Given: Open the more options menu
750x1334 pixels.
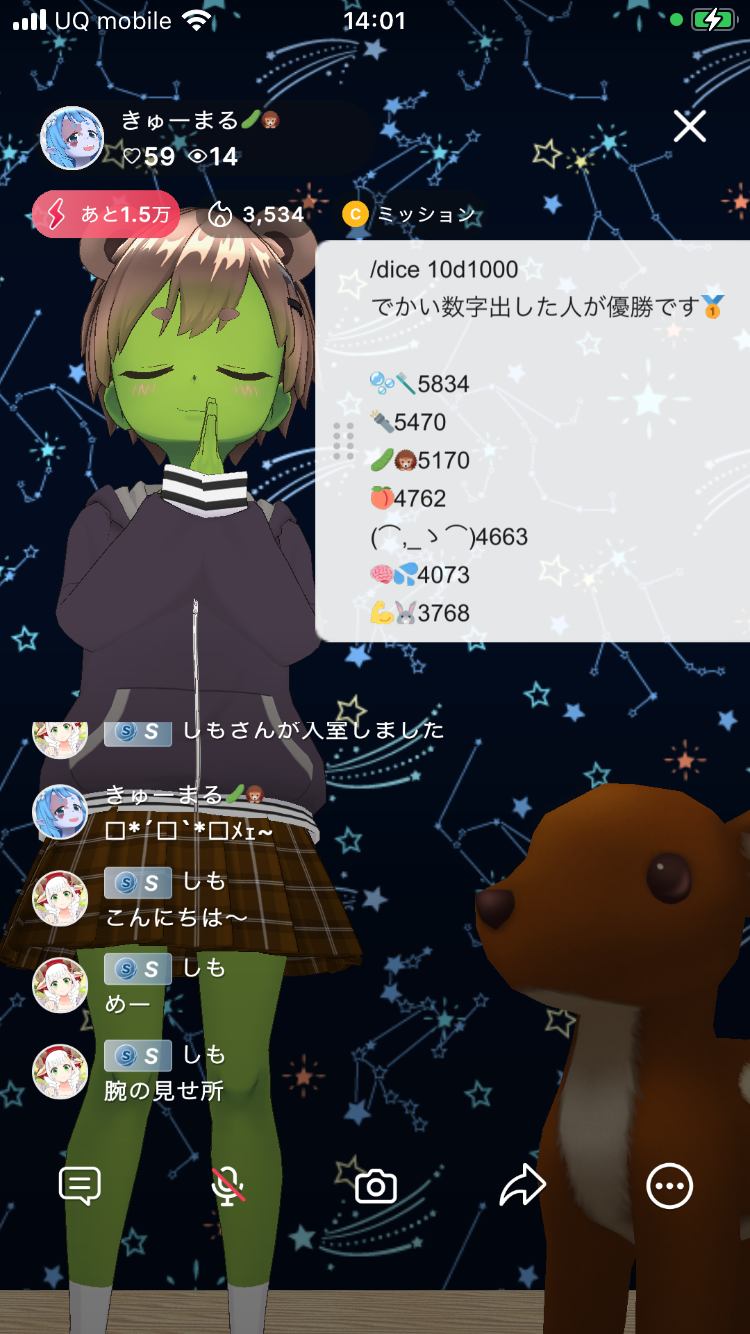Looking at the screenshot, I should pyautogui.click(x=669, y=1187).
